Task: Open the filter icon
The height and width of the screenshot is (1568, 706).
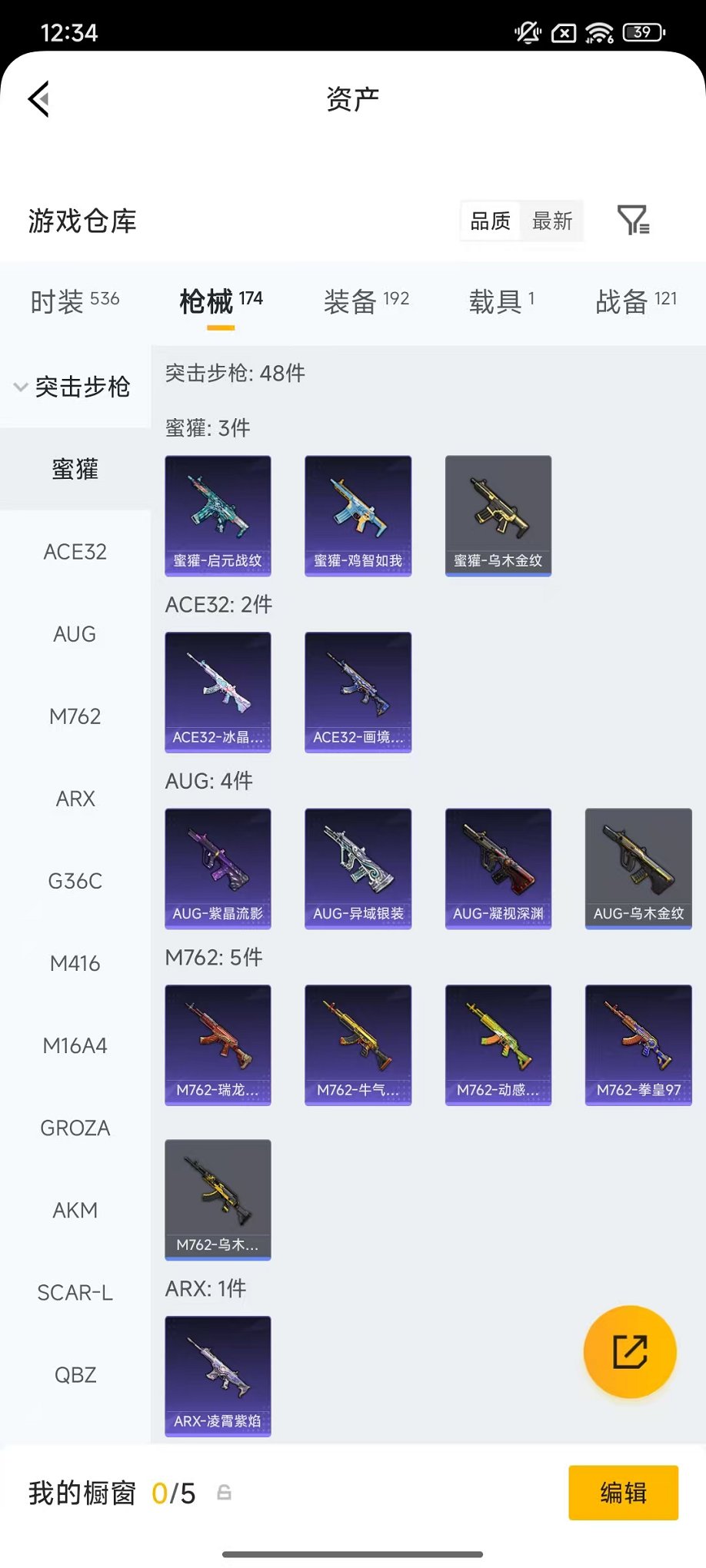Action: coord(634,221)
